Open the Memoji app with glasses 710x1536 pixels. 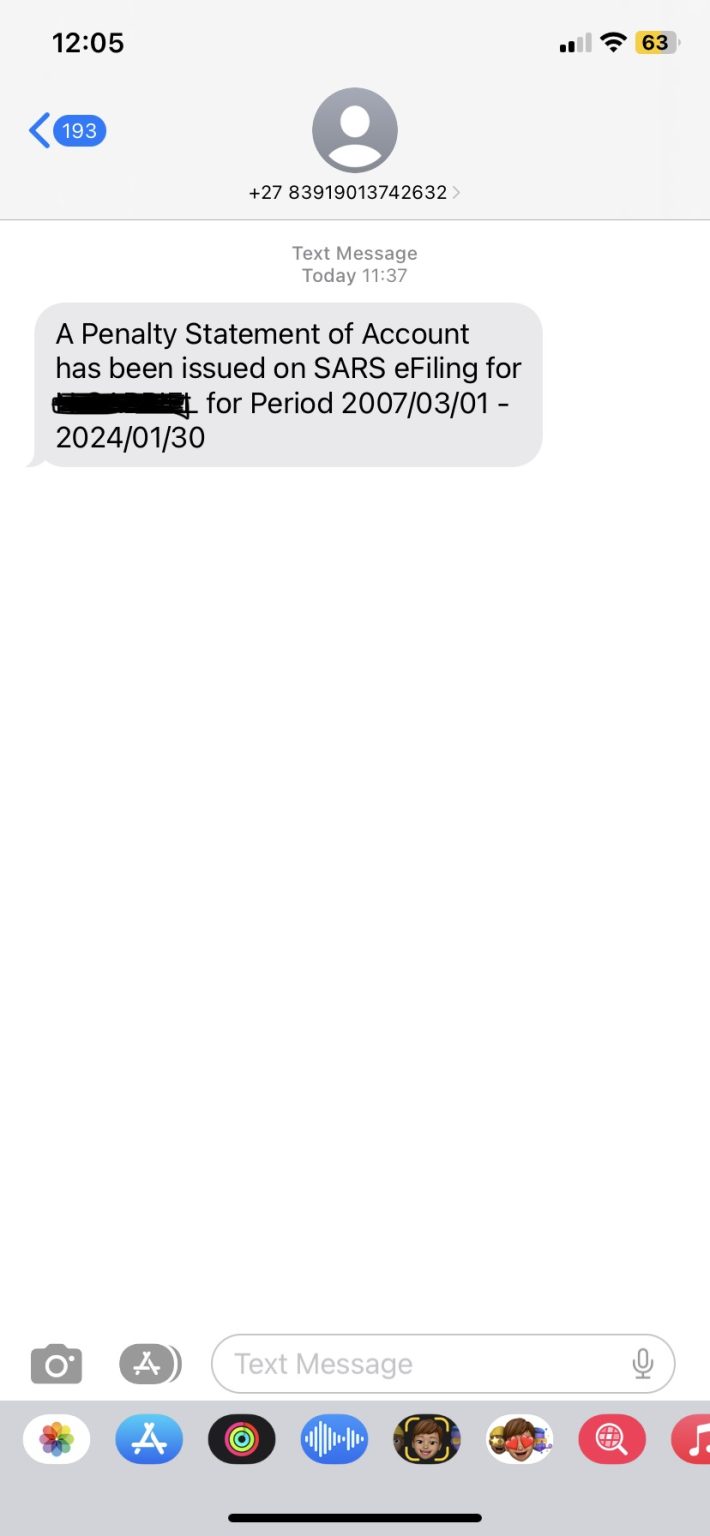tap(427, 1440)
